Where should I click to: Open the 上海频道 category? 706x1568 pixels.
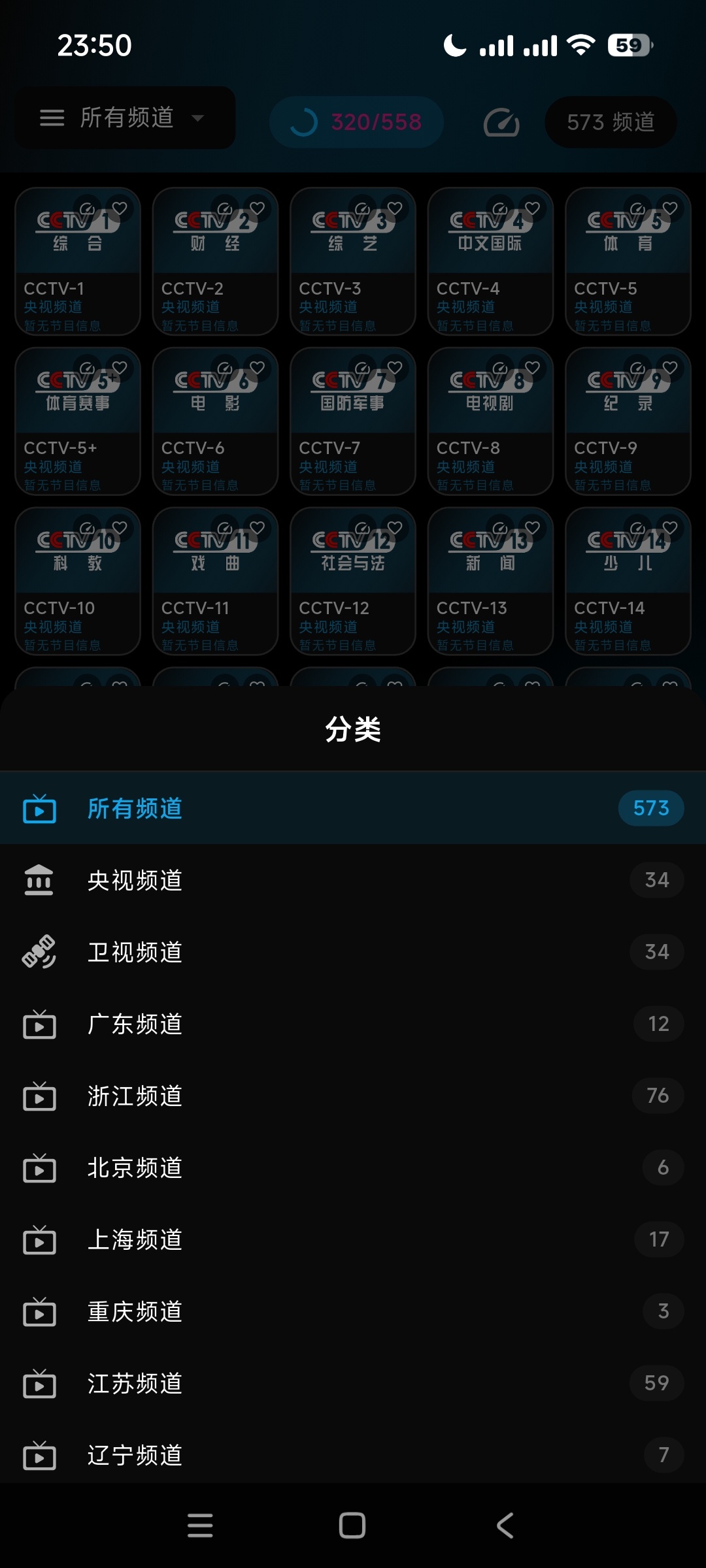[353, 1239]
